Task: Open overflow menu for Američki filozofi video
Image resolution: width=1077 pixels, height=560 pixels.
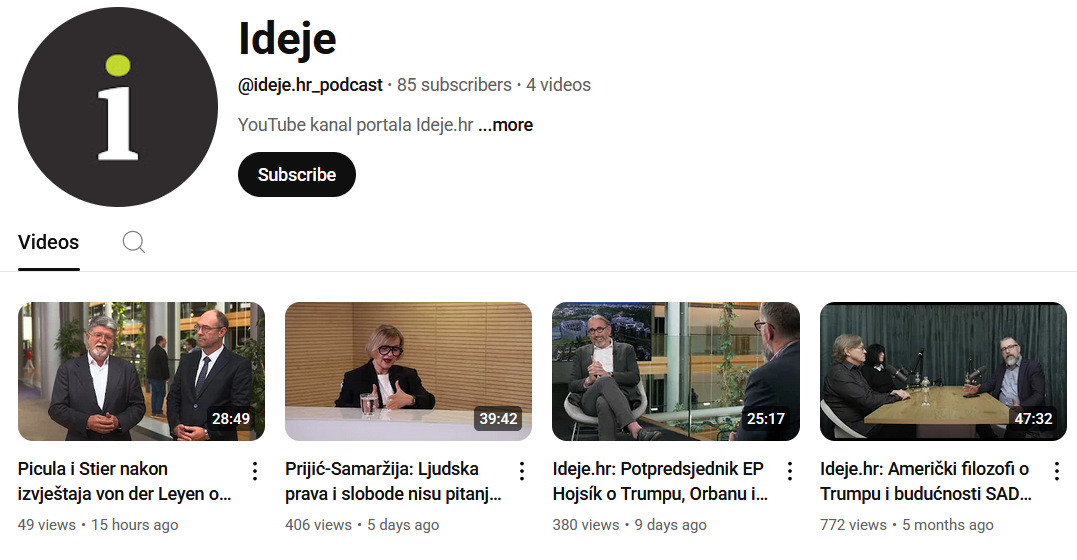Action: pos(1057,471)
